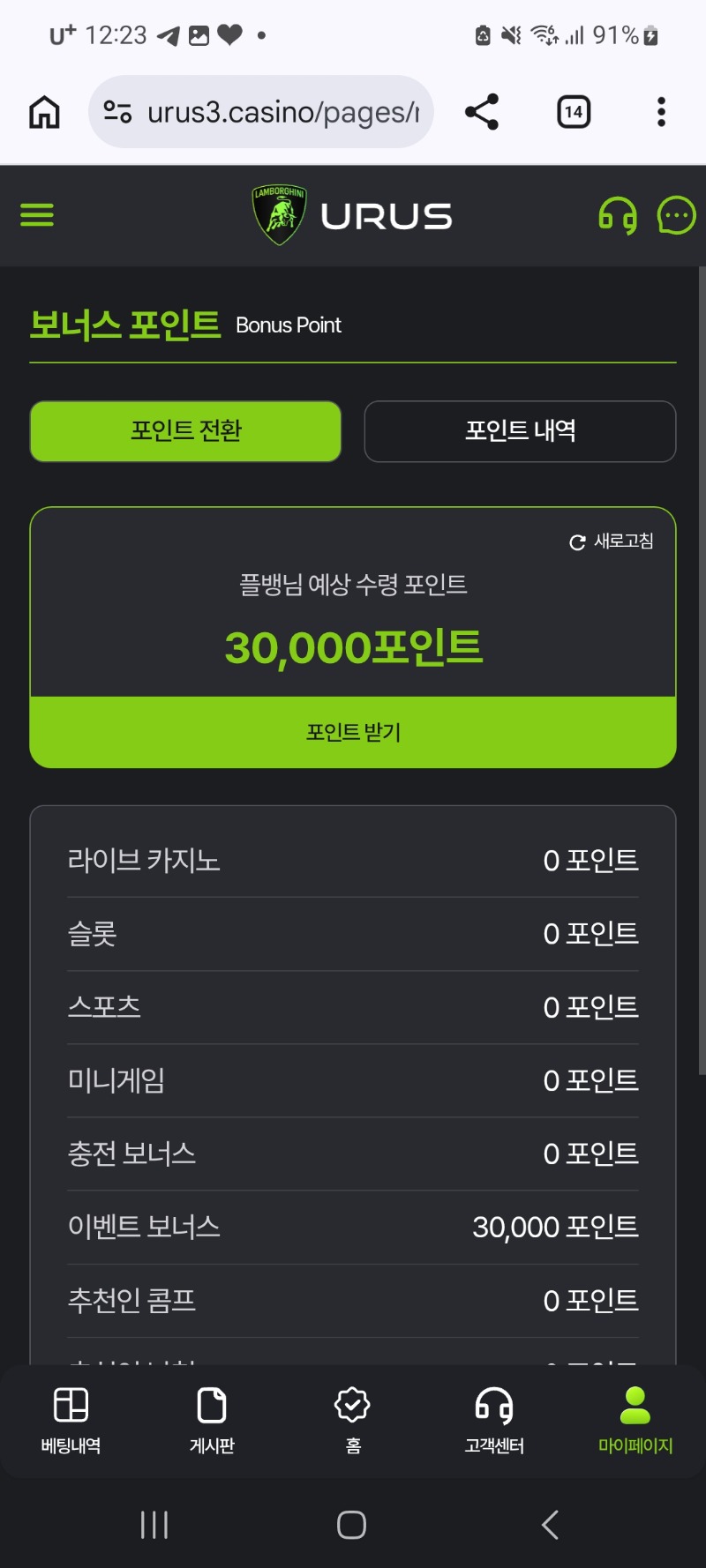The width and height of the screenshot is (706, 1568).
Task: Tap the browser home button
Action: tap(44, 112)
